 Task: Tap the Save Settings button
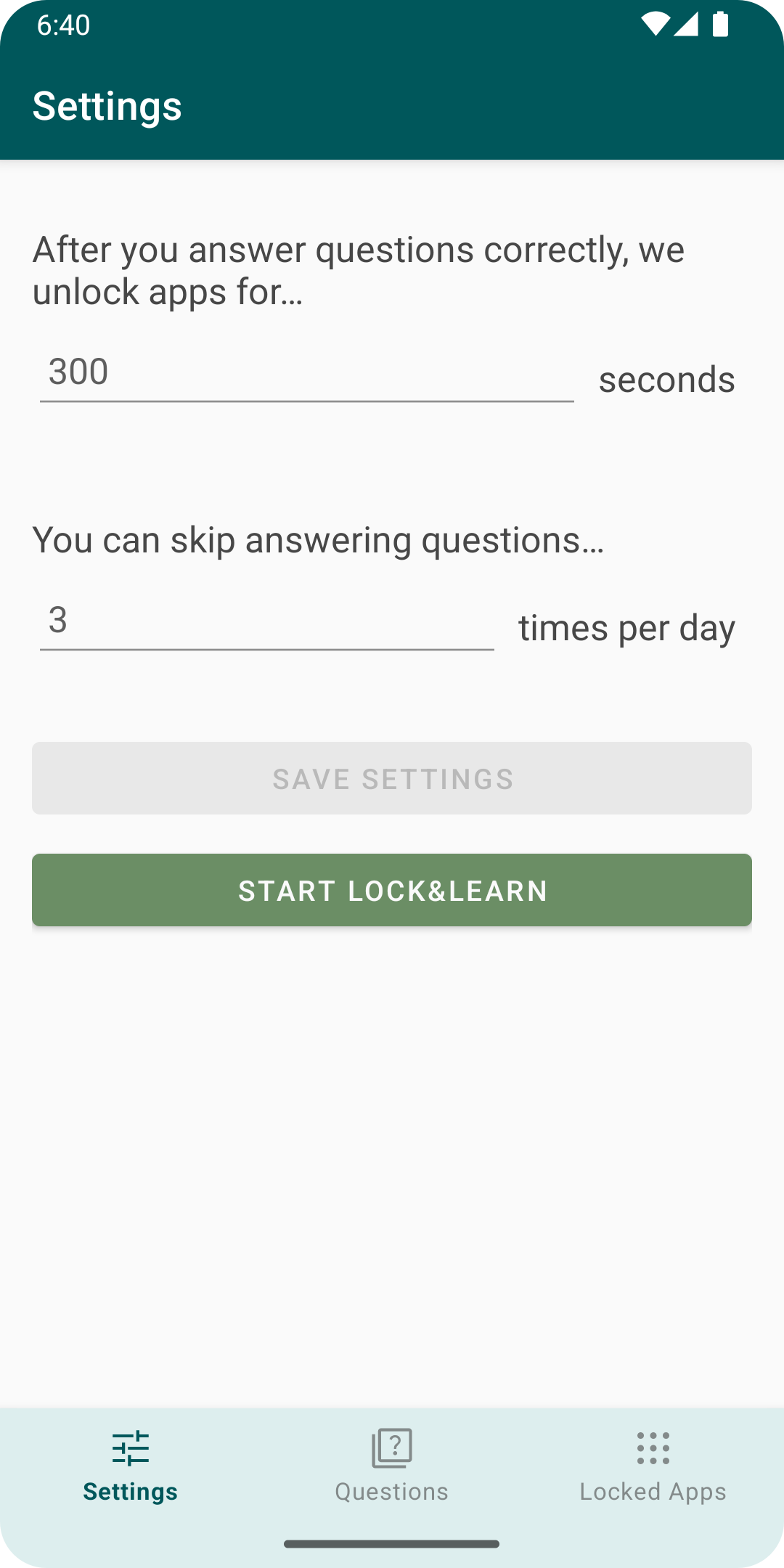pos(392,778)
